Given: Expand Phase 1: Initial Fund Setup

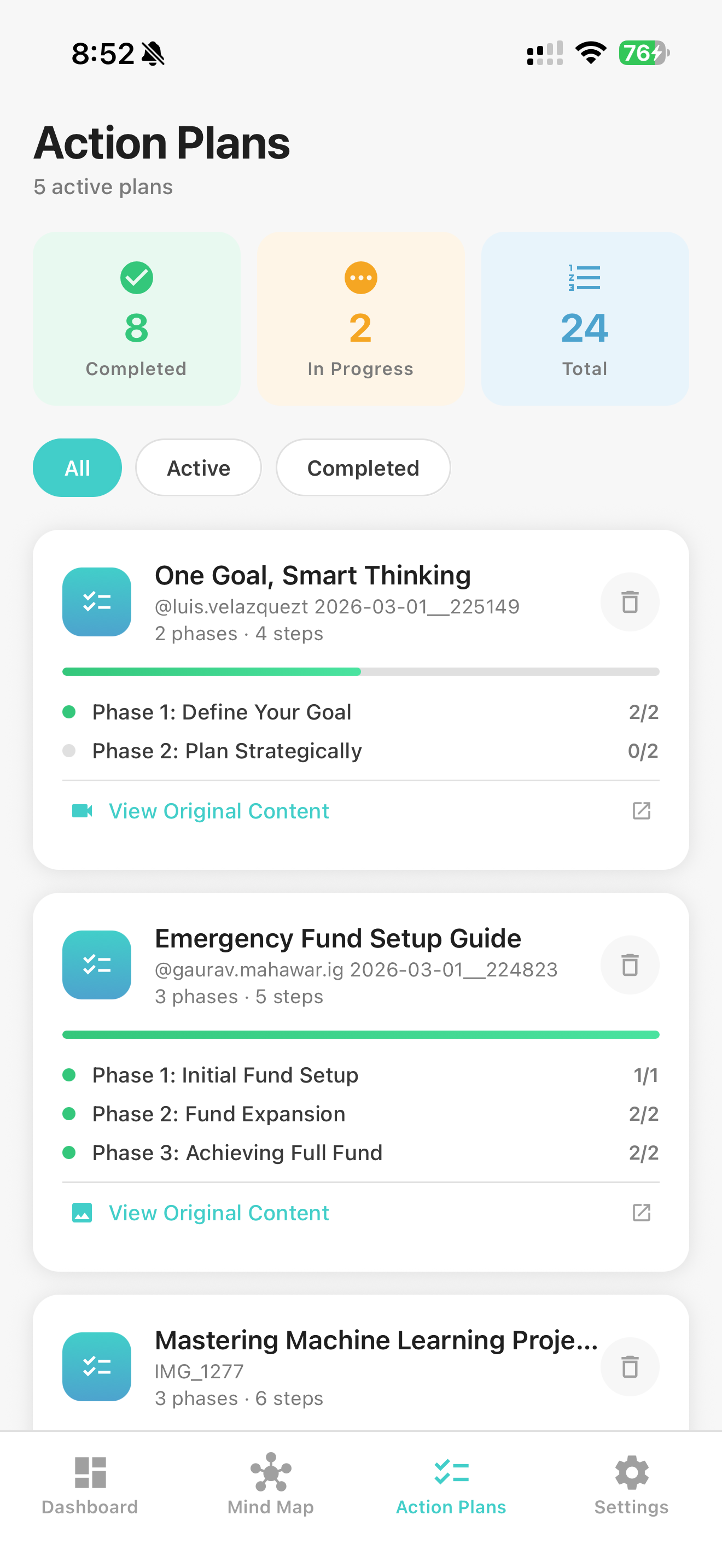Looking at the screenshot, I should click(x=225, y=1074).
